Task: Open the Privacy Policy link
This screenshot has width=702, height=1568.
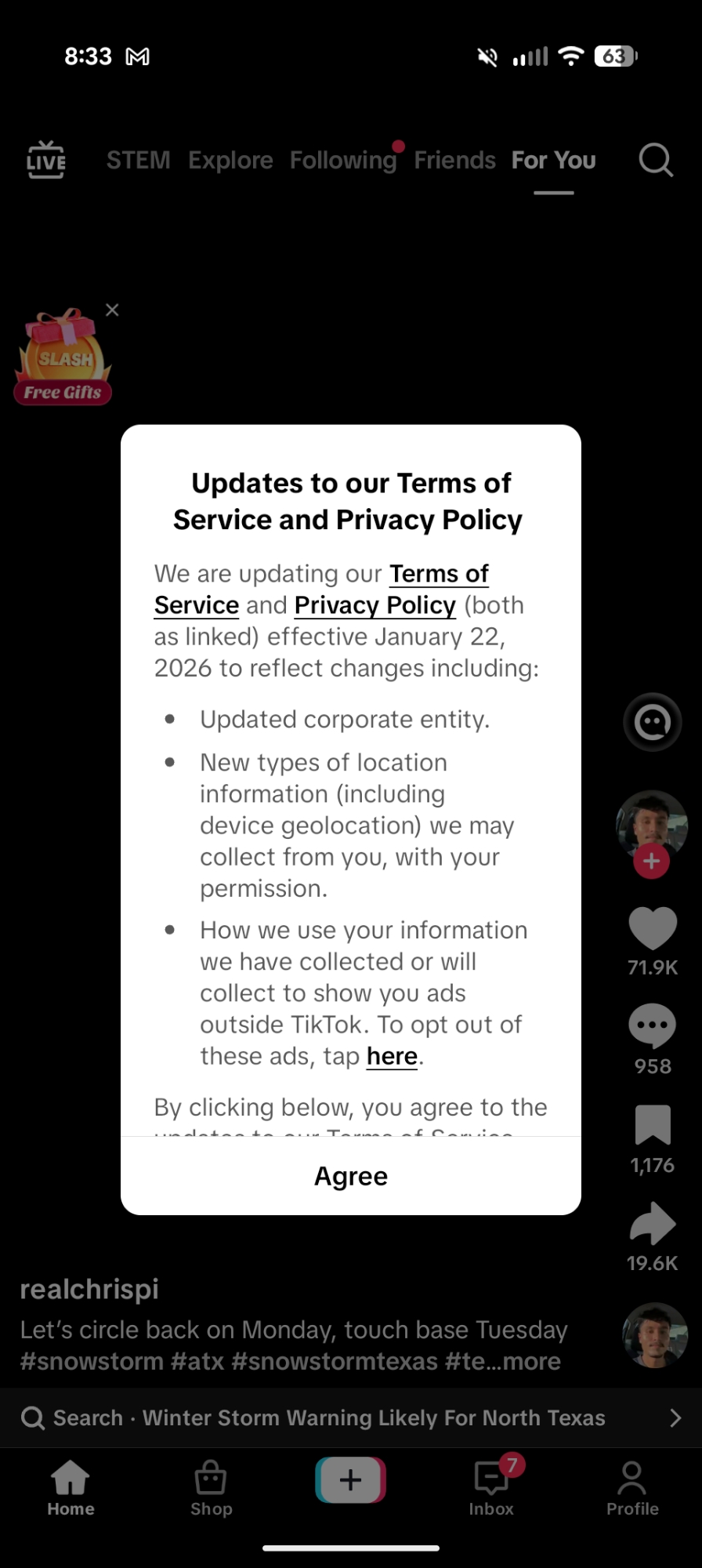Action: pos(375,605)
